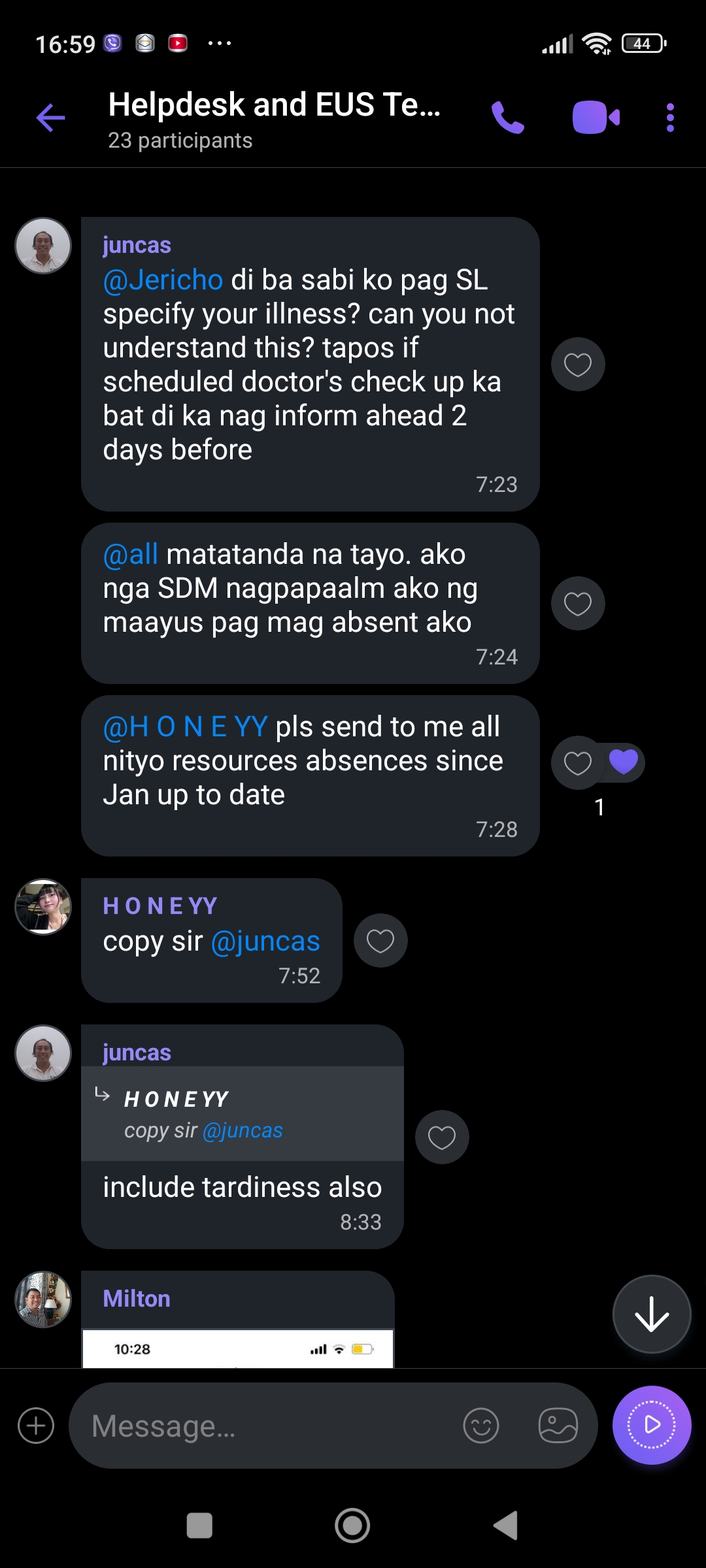Image resolution: width=706 pixels, height=1568 pixels.
Task: Start a voice call with the group
Action: click(508, 118)
